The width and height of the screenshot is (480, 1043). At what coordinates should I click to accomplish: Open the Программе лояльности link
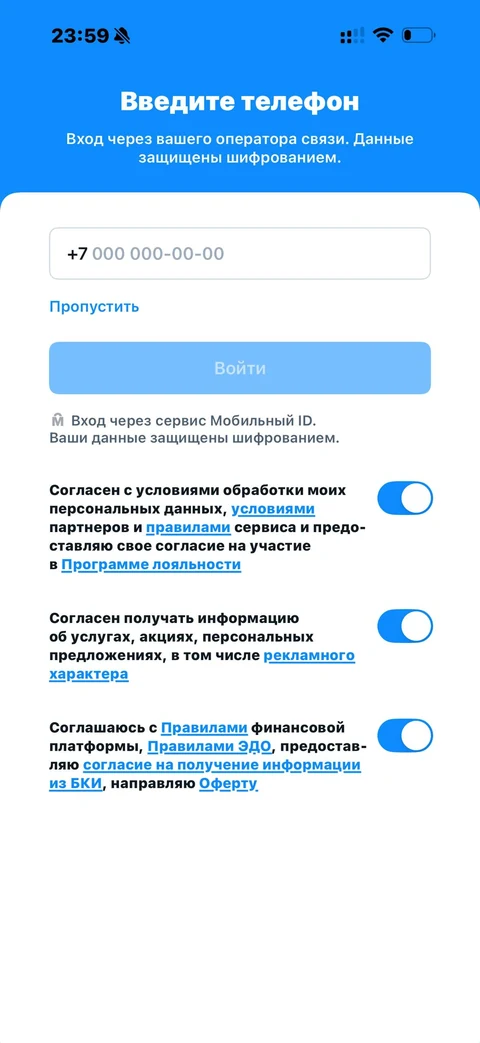pos(151,565)
